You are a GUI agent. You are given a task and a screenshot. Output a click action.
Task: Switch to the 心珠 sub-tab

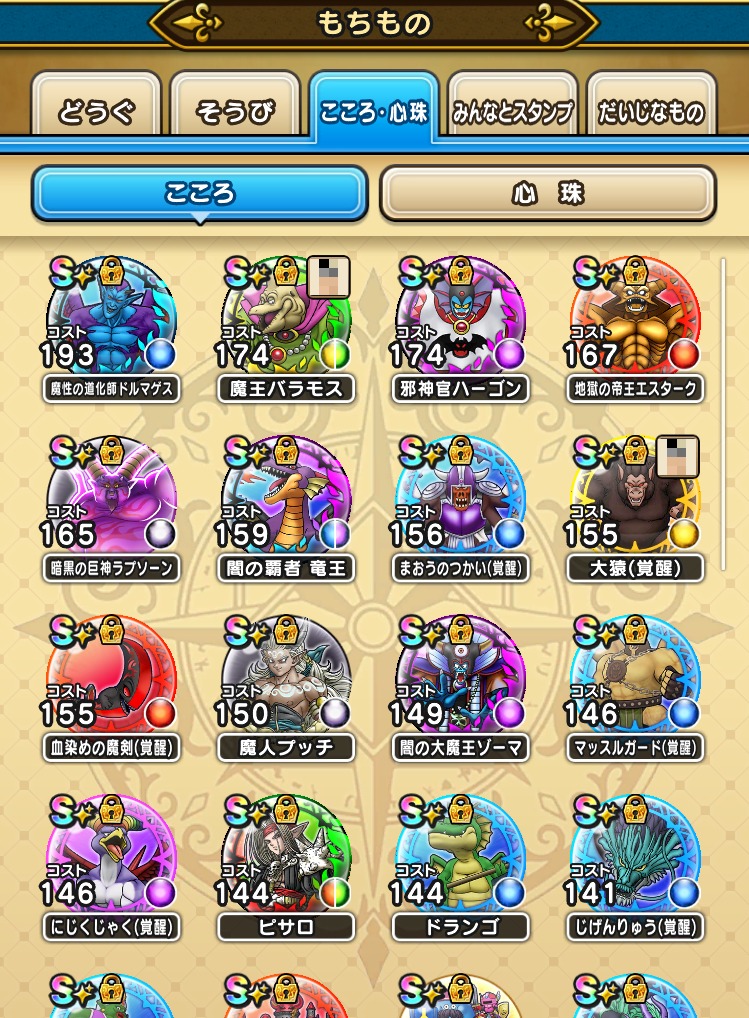point(547,193)
